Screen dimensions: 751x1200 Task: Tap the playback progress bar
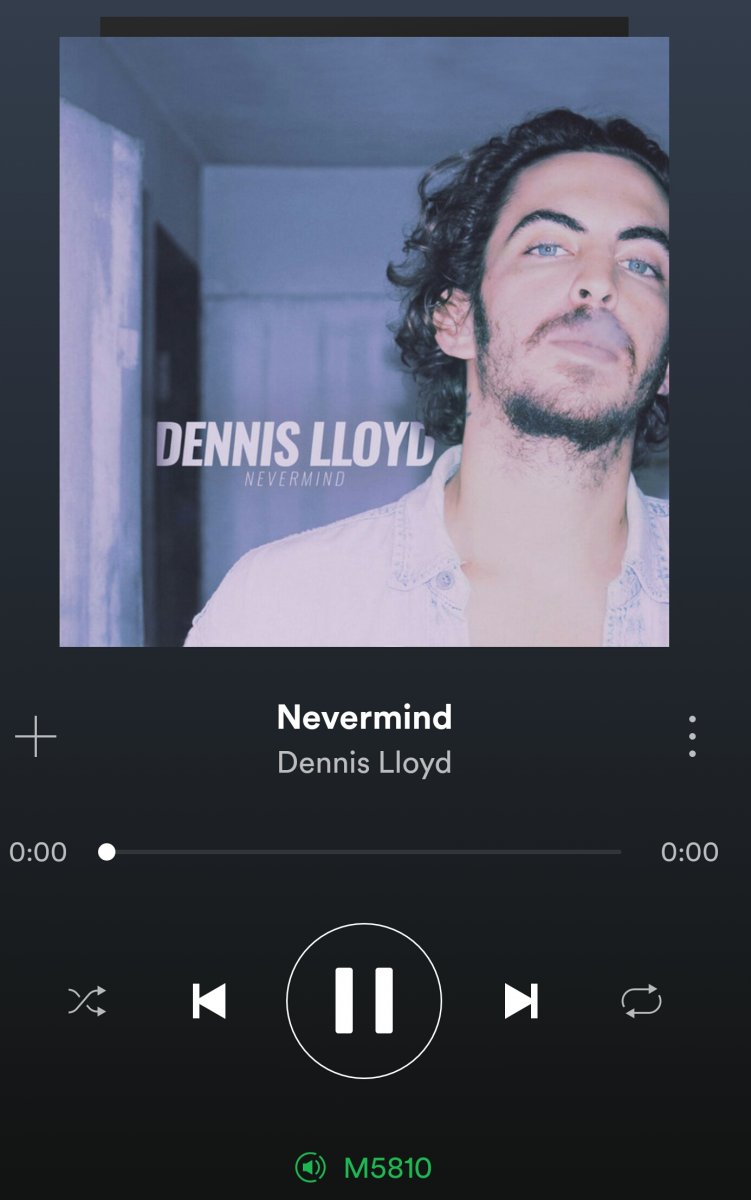[362, 852]
